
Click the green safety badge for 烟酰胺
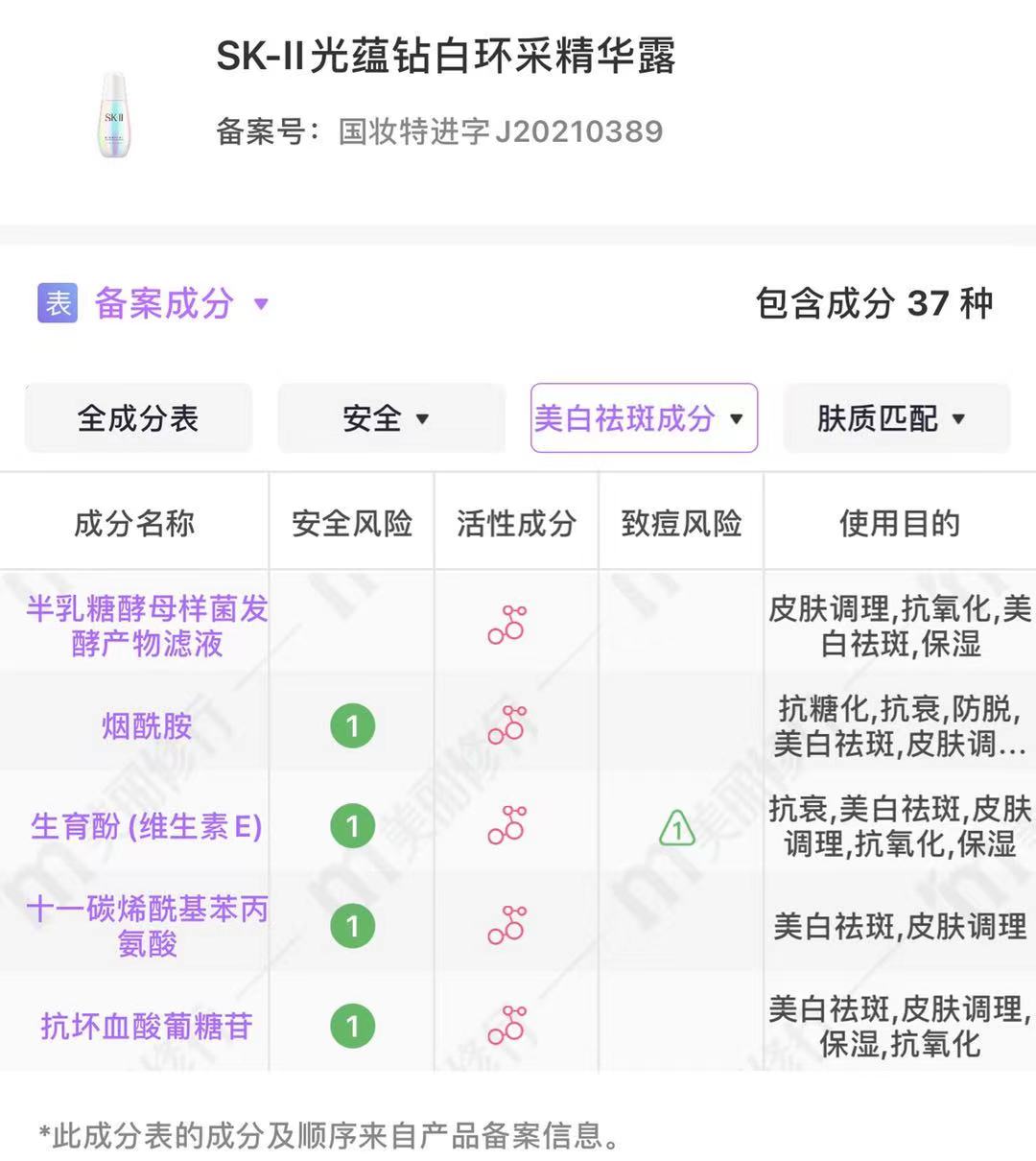tap(353, 726)
